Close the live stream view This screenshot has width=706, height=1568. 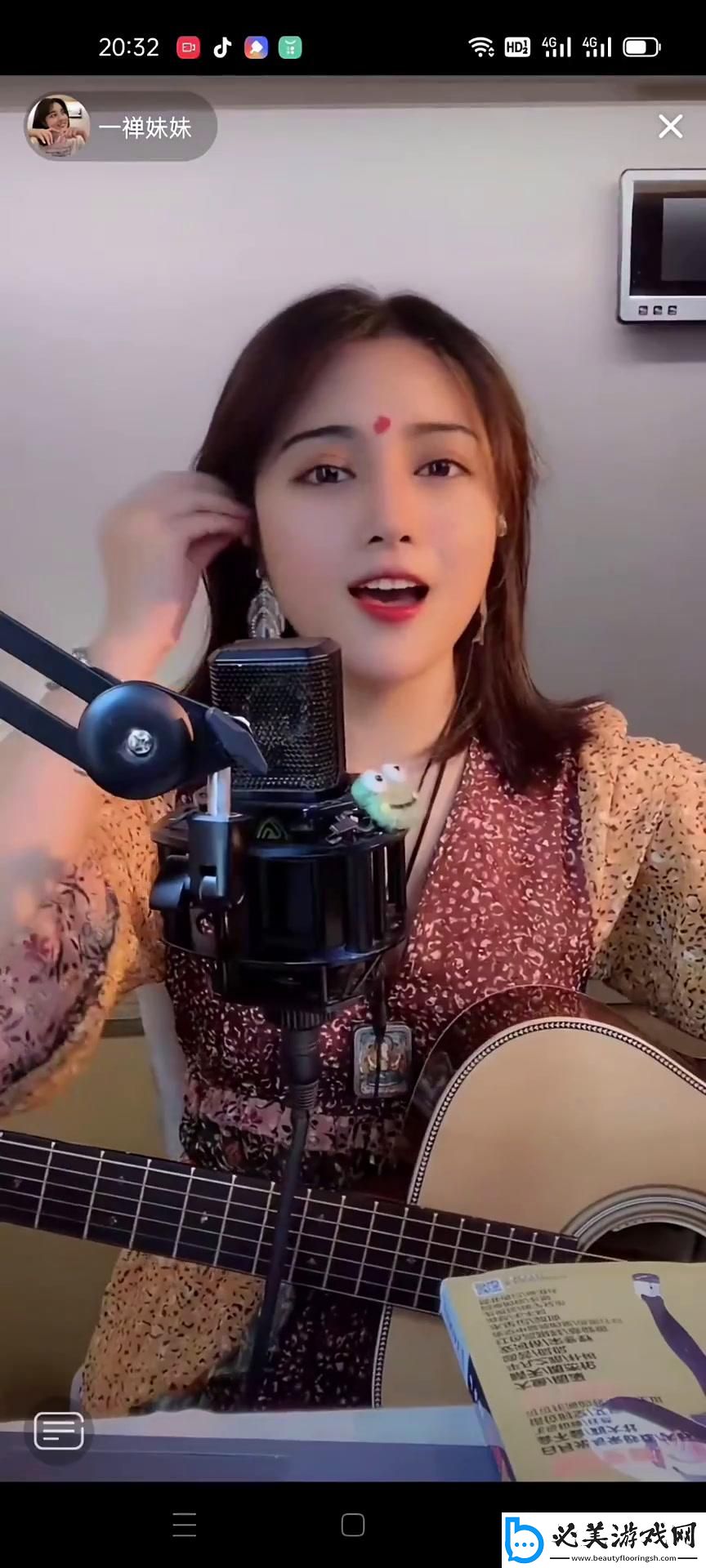click(x=670, y=126)
